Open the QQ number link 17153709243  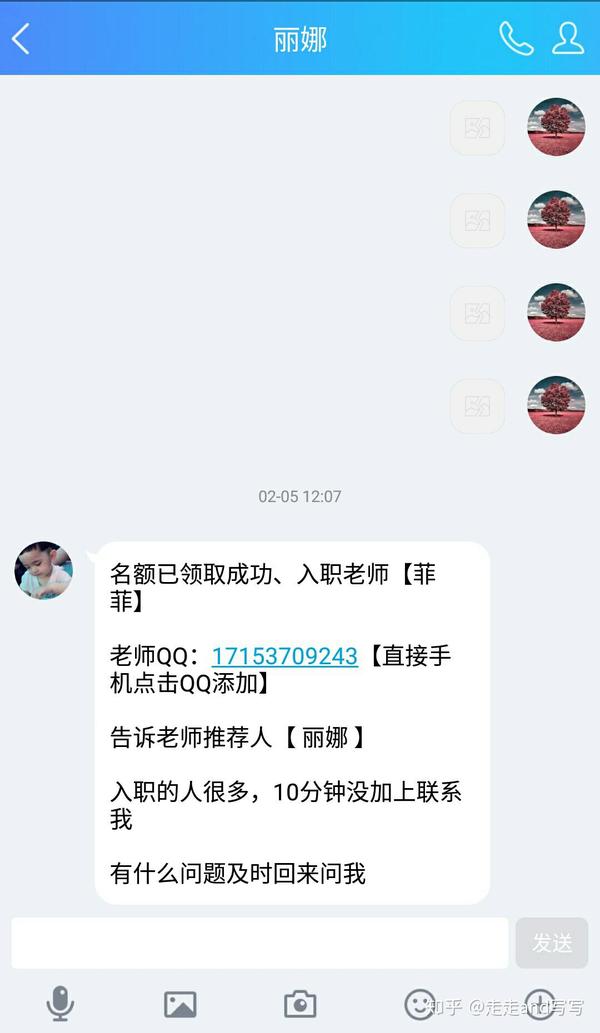tap(284, 657)
